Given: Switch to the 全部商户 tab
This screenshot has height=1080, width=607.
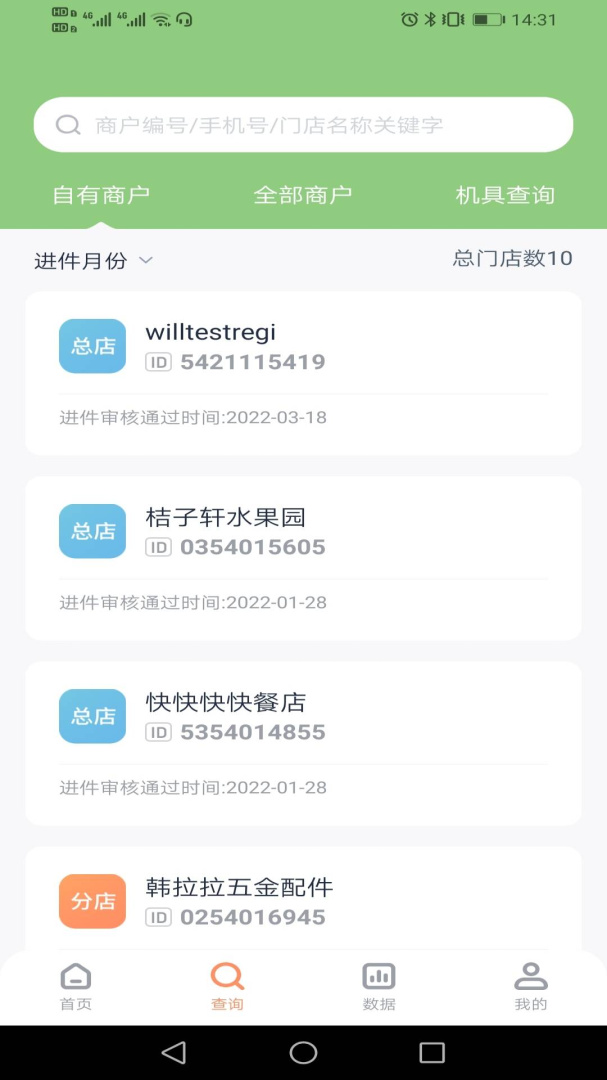Looking at the screenshot, I should tap(303, 195).
